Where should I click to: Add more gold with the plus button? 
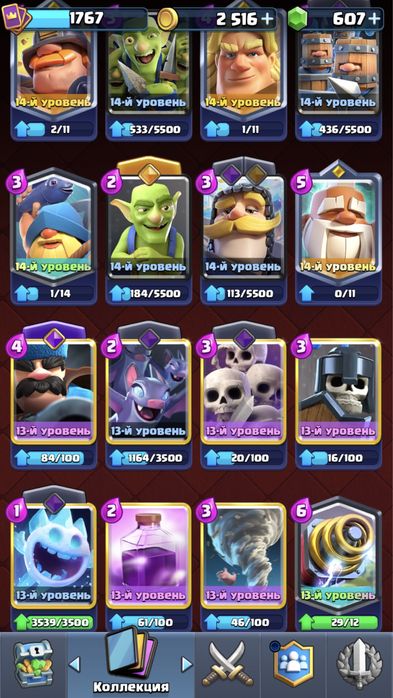[x=267, y=18]
